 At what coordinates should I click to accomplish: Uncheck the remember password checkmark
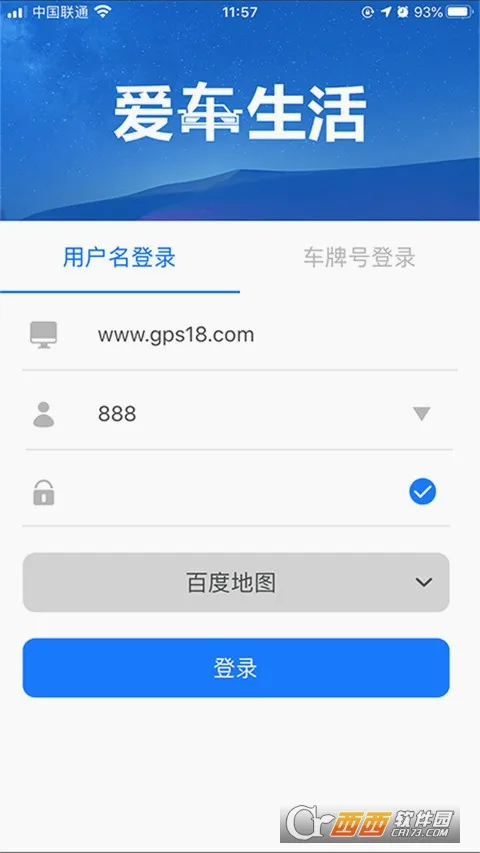tap(422, 492)
